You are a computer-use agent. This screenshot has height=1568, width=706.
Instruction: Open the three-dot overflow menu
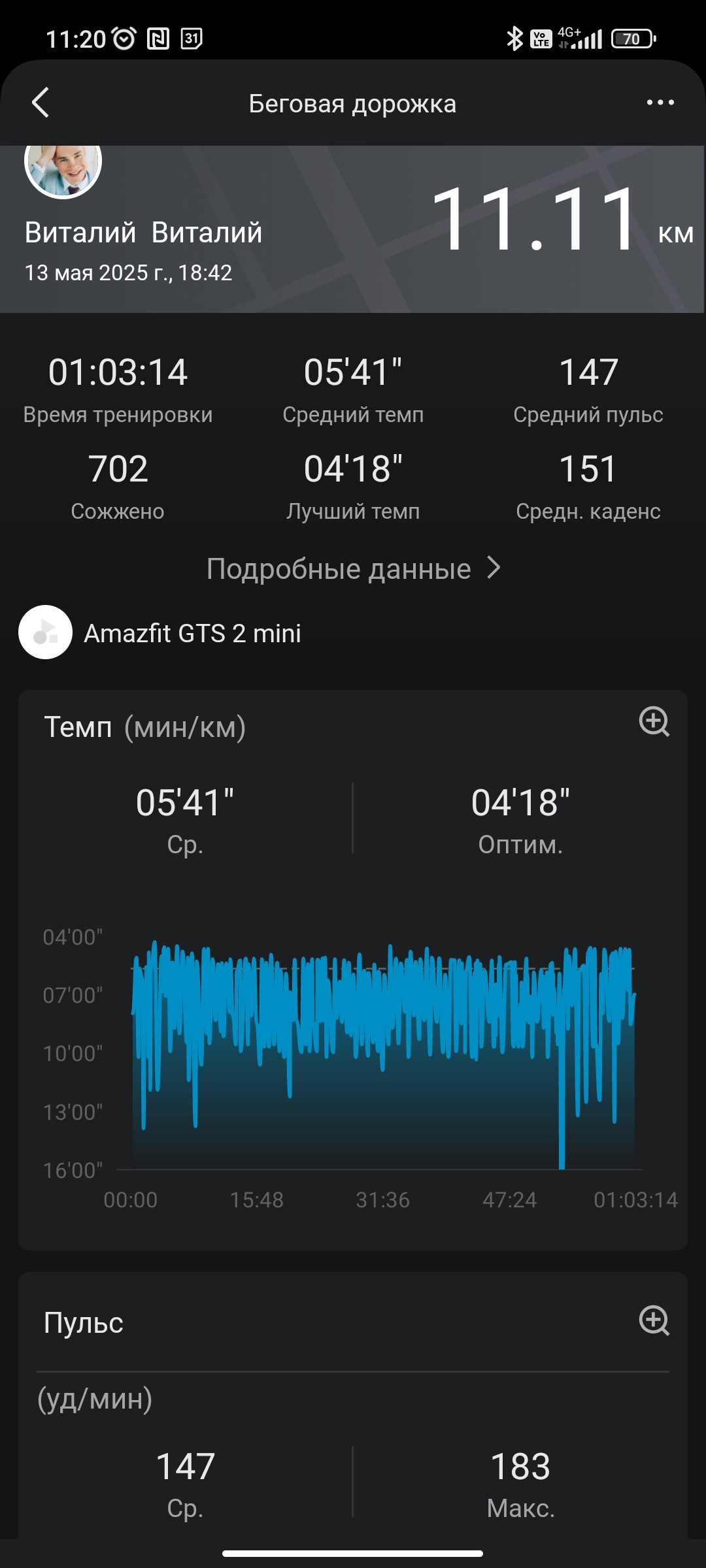[660, 103]
